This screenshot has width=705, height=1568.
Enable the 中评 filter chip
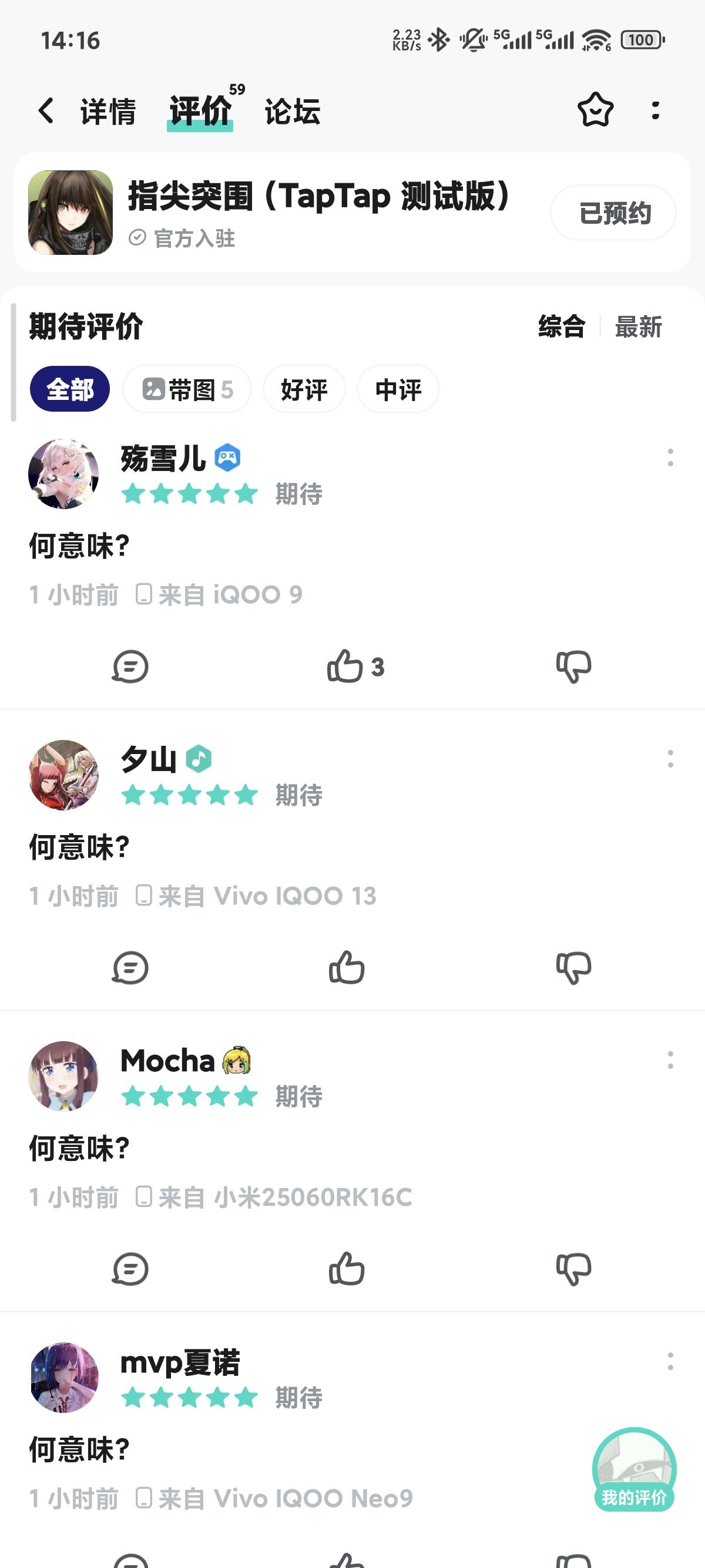[x=398, y=389]
